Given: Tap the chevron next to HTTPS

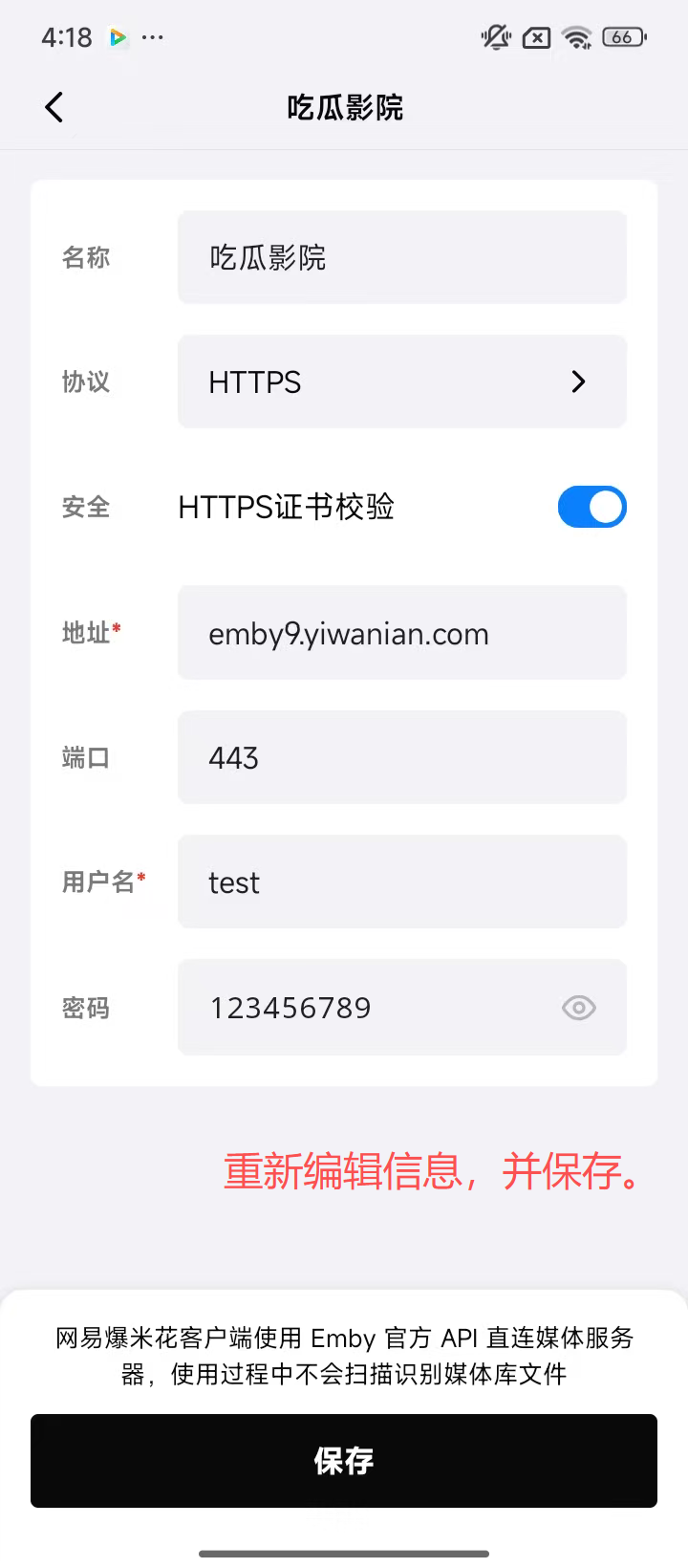Looking at the screenshot, I should coord(577,381).
